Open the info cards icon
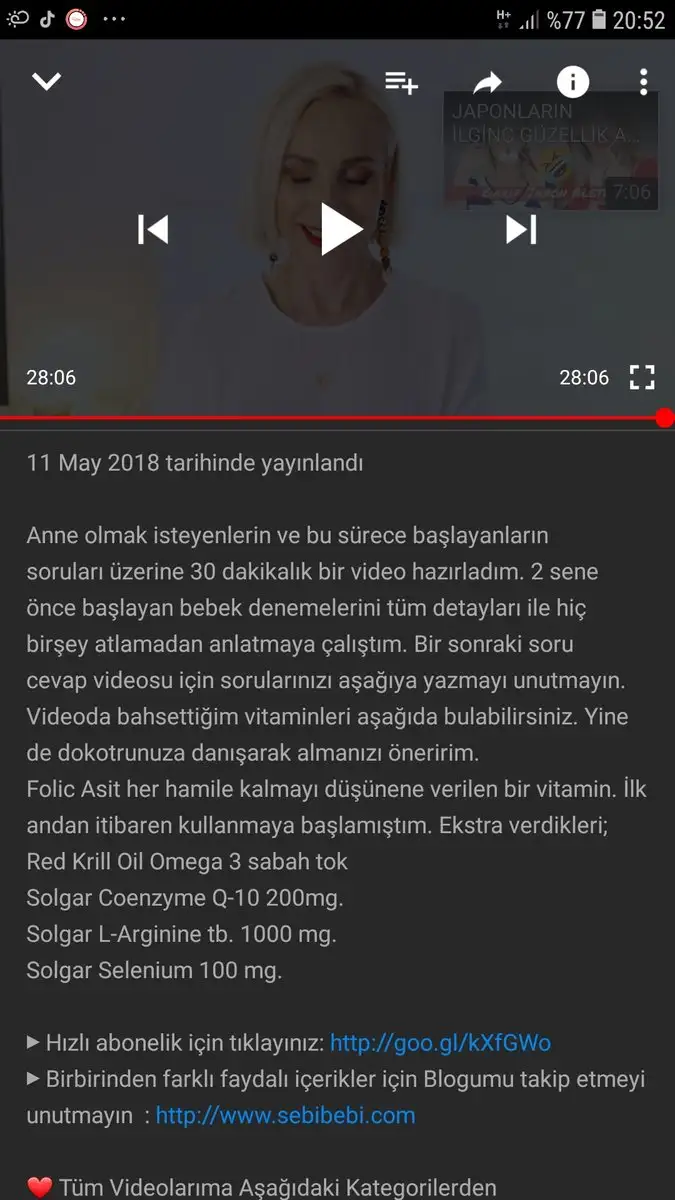 (x=573, y=82)
